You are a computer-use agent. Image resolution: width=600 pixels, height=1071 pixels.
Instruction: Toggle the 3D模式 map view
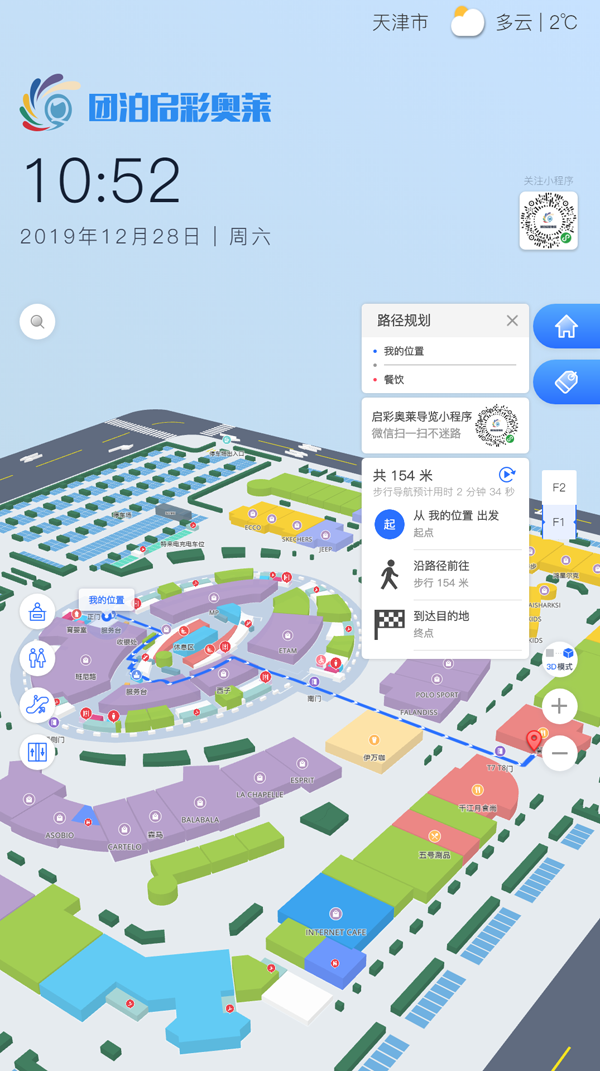tap(559, 659)
